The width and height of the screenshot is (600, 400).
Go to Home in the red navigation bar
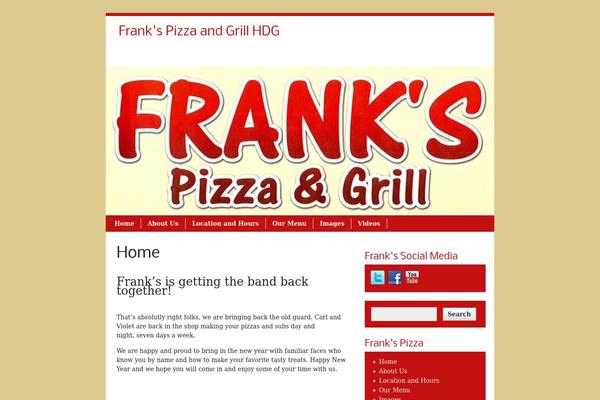124,224
